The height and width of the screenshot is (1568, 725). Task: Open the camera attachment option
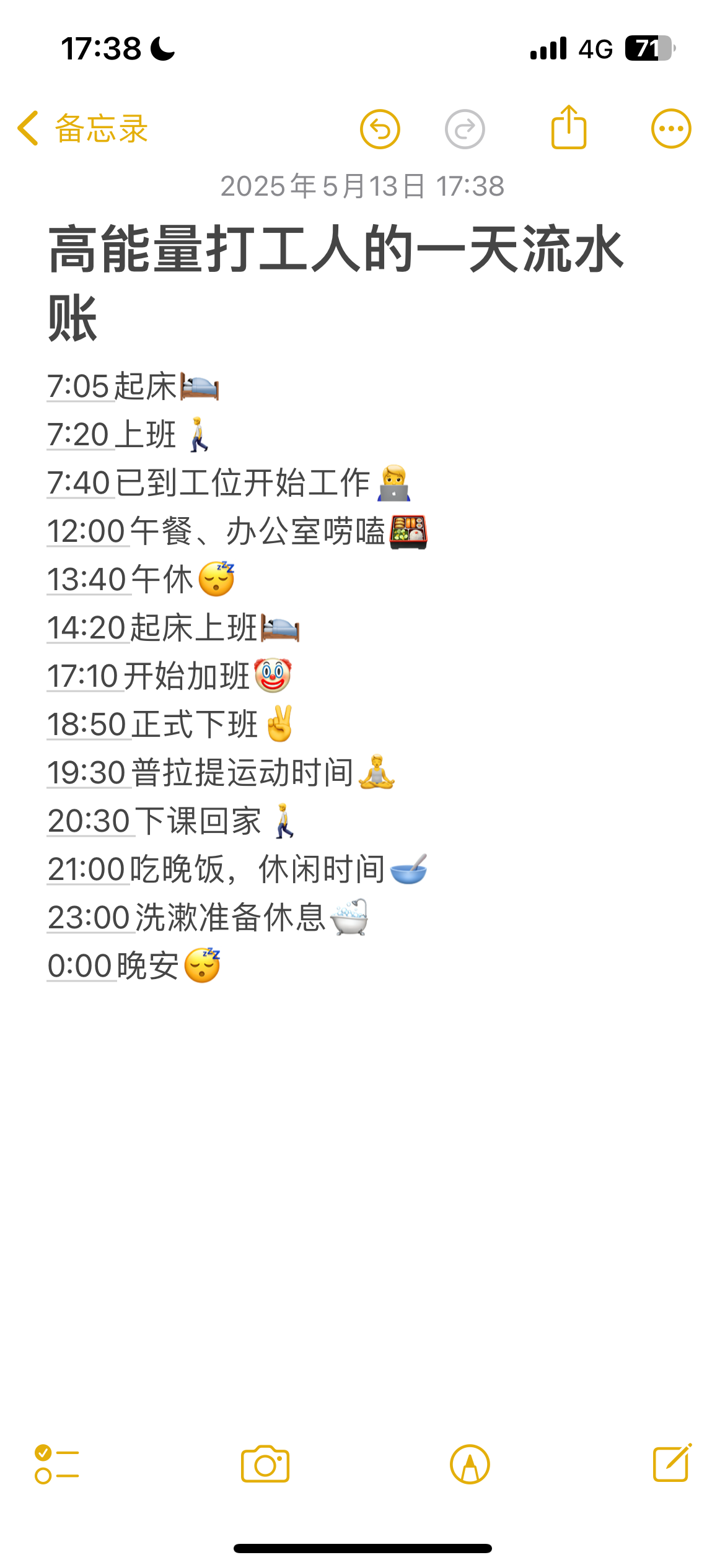click(x=265, y=1464)
